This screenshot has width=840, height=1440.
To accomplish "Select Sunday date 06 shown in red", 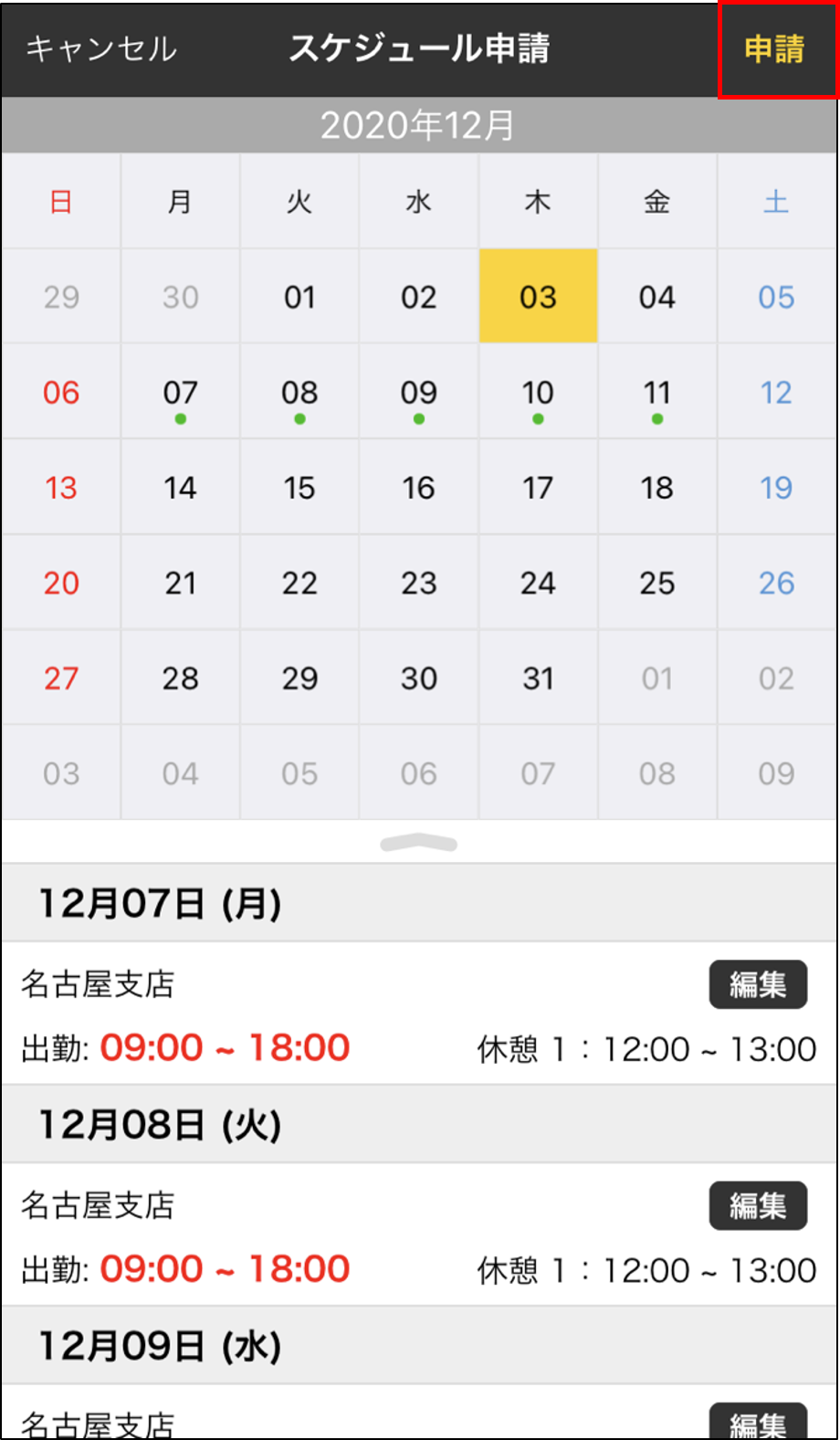I will click(60, 393).
